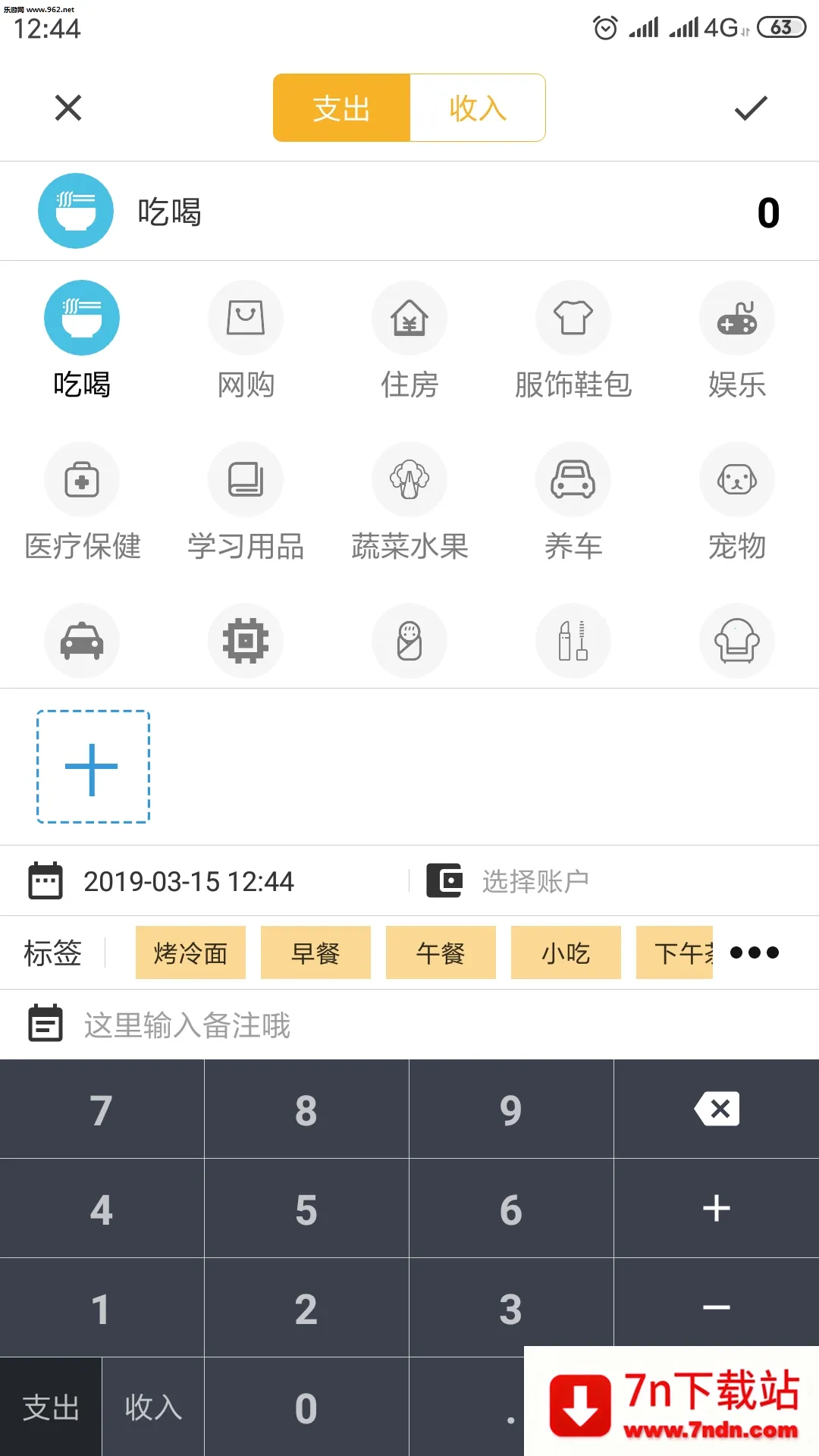This screenshot has width=819, height=1456.
Task: Select the lipstick cosmetics category icon
Action: point(573,641)
